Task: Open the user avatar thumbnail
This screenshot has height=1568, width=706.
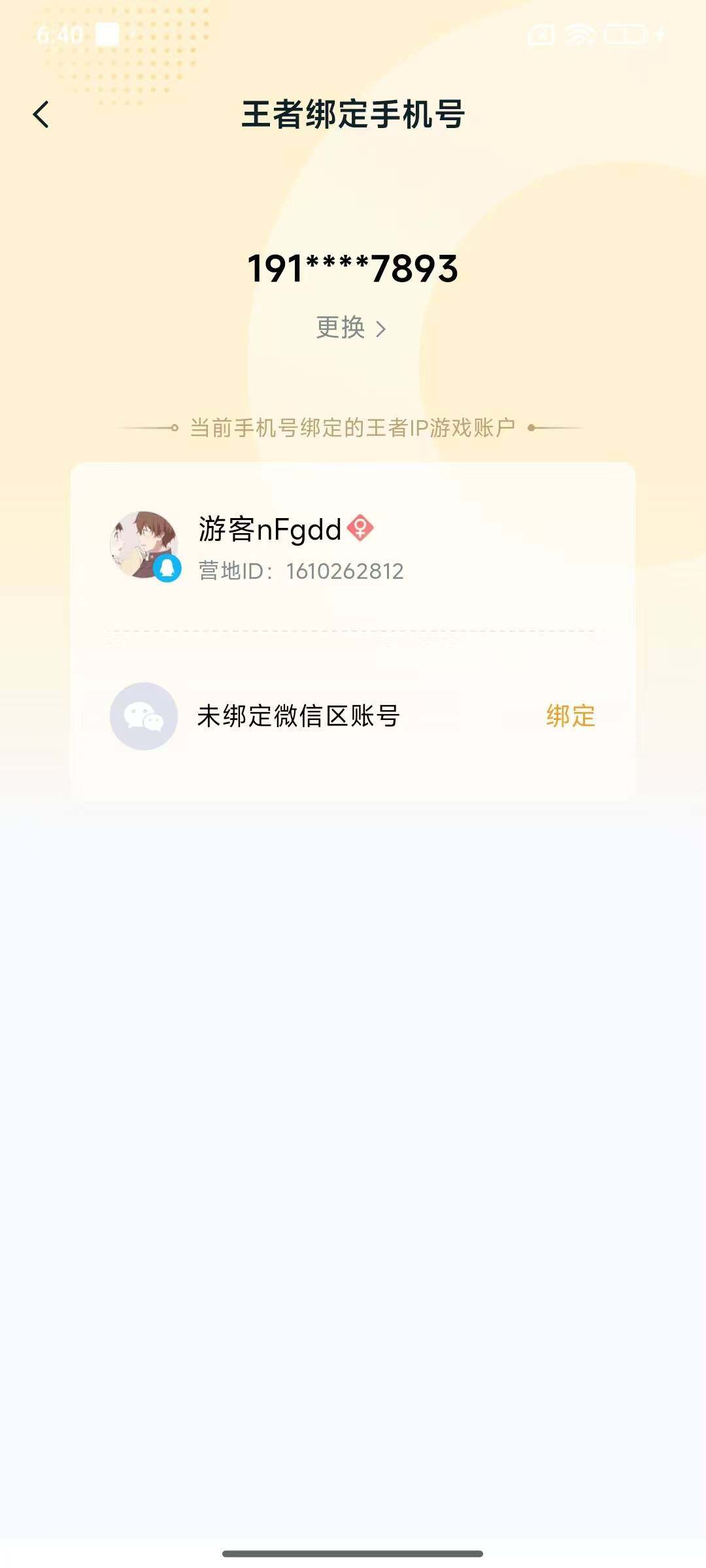Action: [x=144, y=546]
